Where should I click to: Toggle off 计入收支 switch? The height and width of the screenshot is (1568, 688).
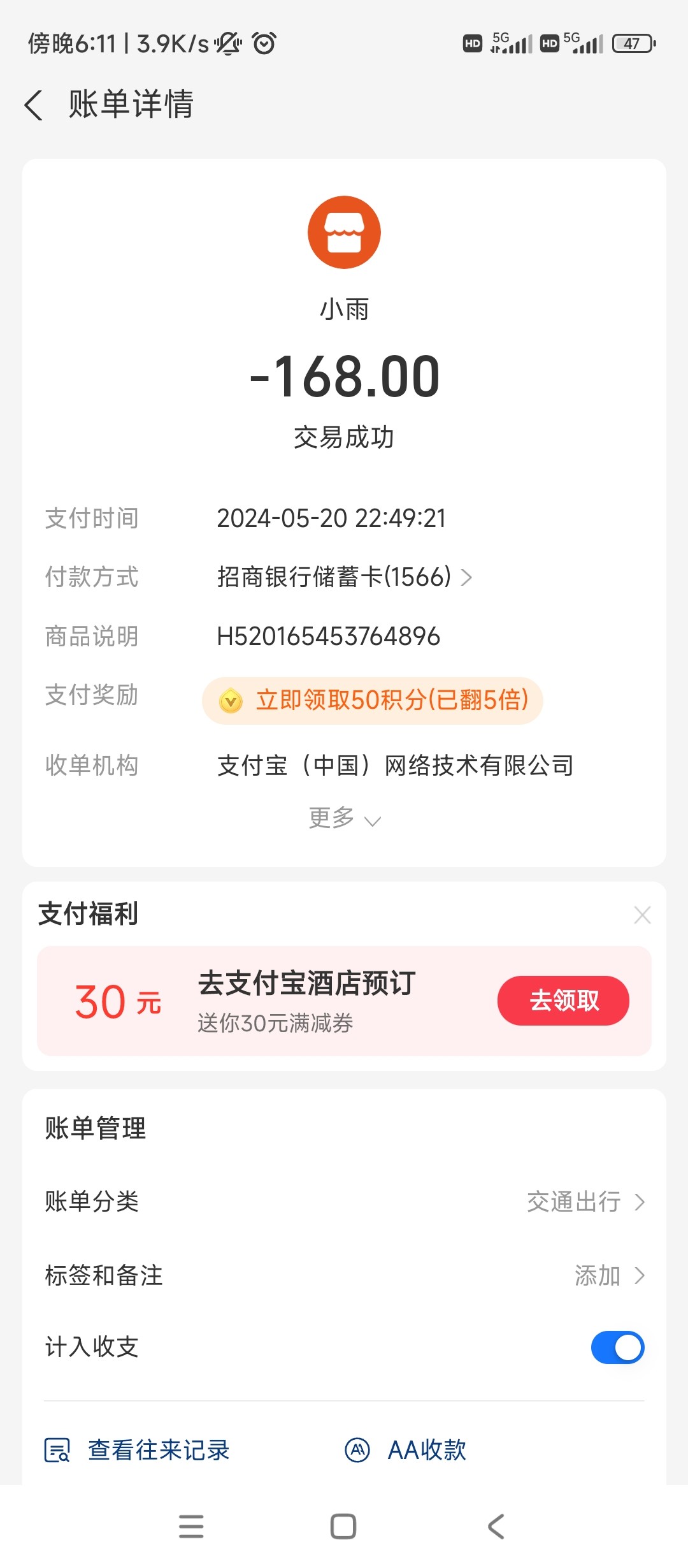617,1347
